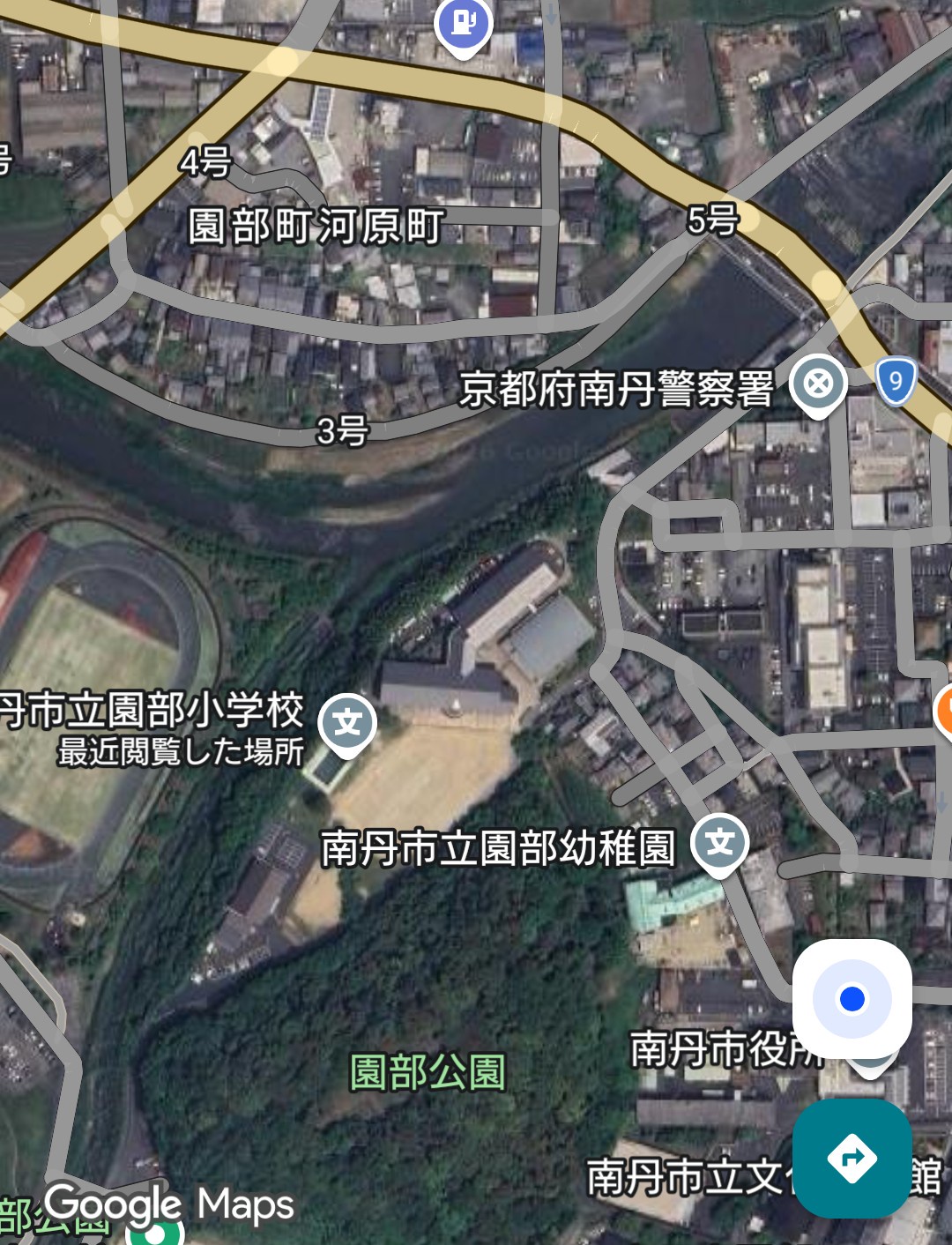The height and width of the screenshot is (1245, 952).
Task: Open the 京都府南丹警察署 police station pin
Action: [818, 384]
